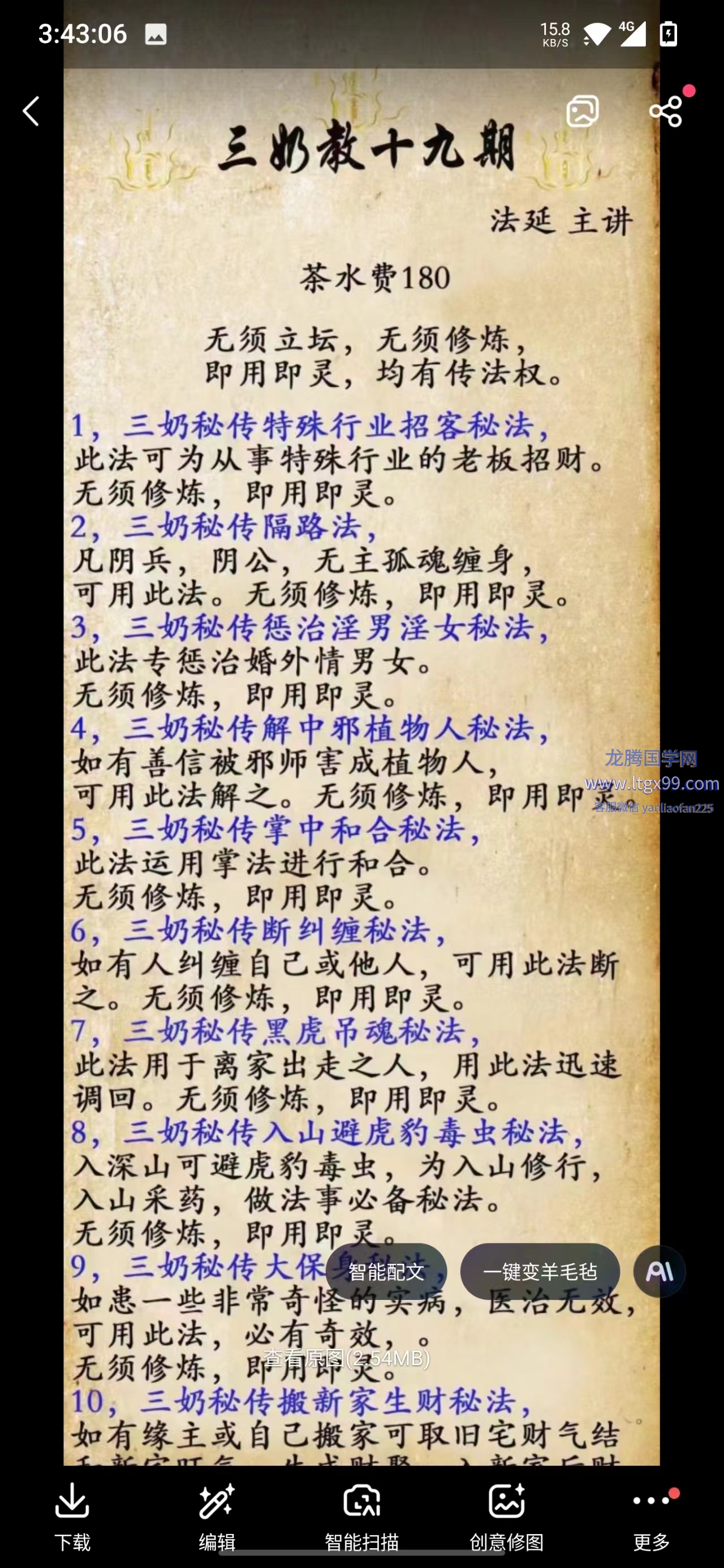724x1568 pixels.
Task: Tap the 智能配文 chip
Action: pyautogui.click(x=386, y=1272)
